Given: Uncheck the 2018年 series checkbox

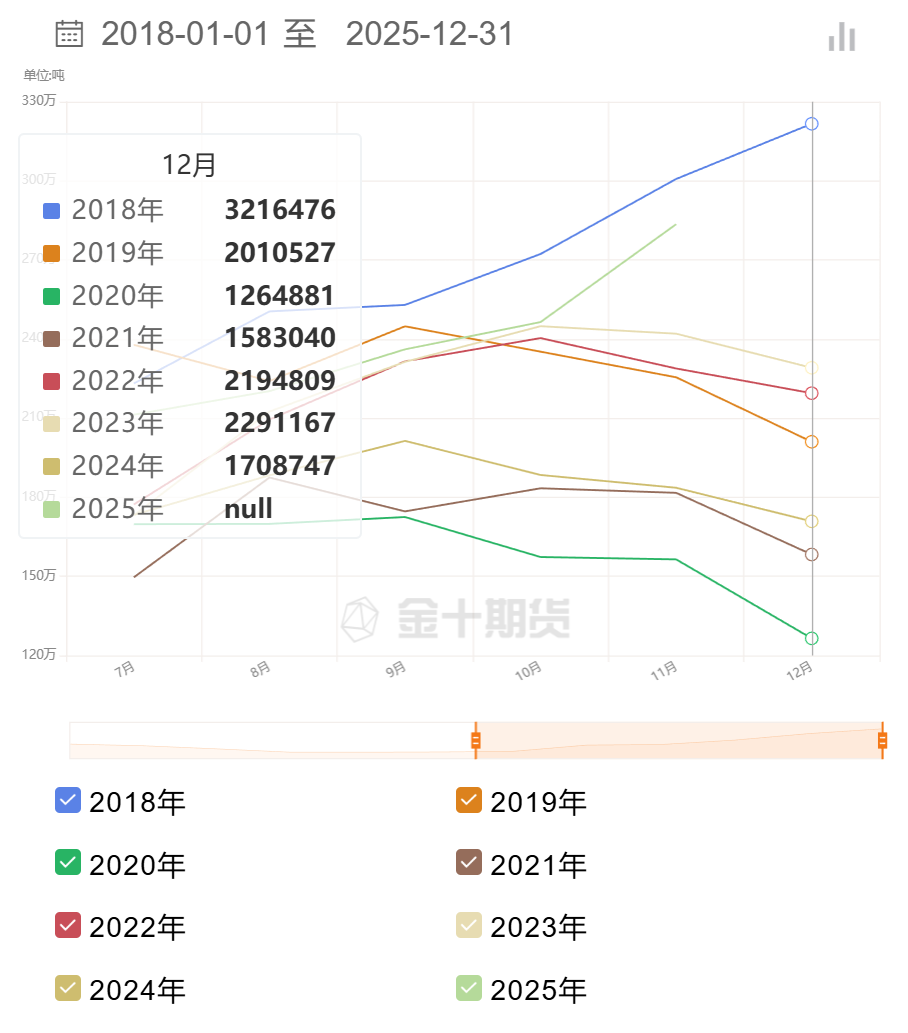Looking at the screenshot, I should 68,801.
